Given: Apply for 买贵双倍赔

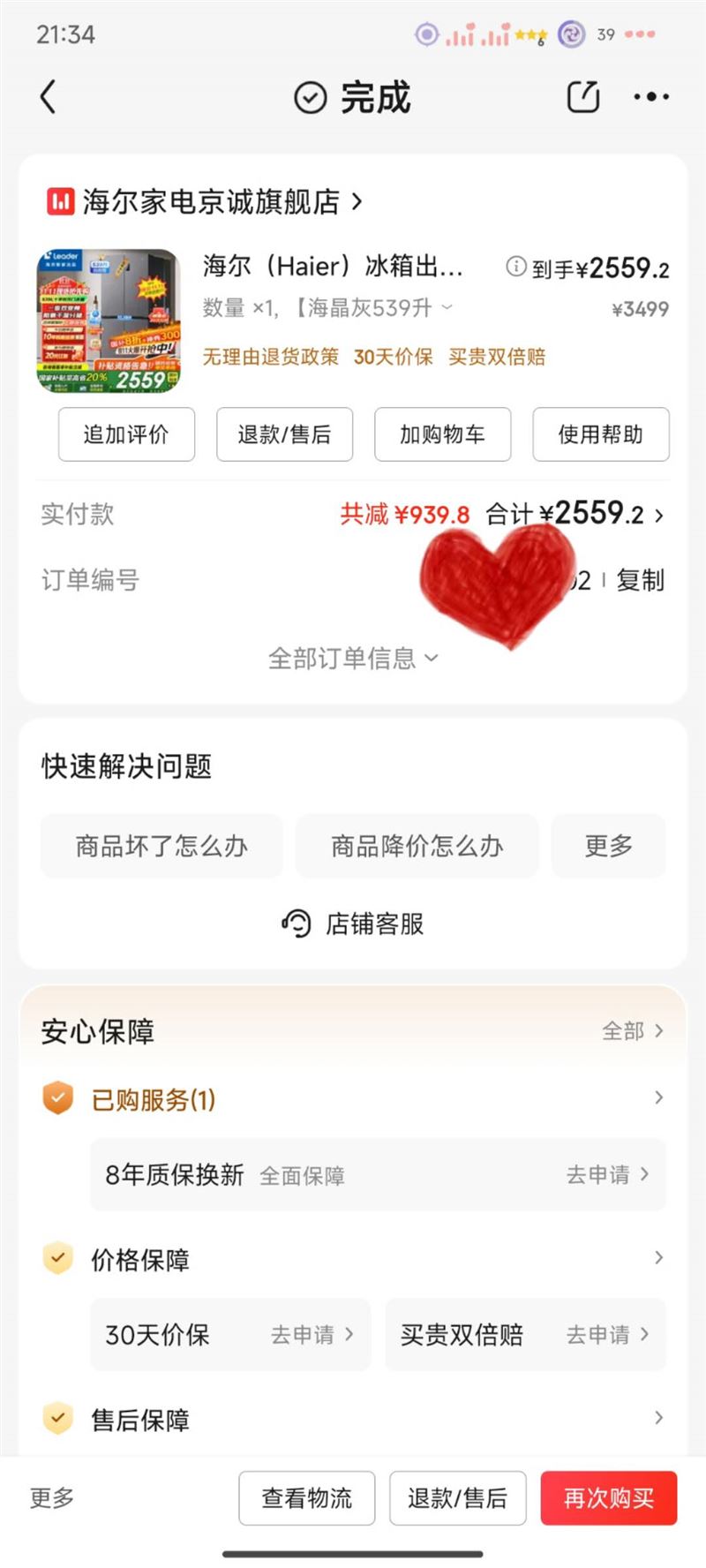Looking at the screenshot, I should click(607, 1335).
